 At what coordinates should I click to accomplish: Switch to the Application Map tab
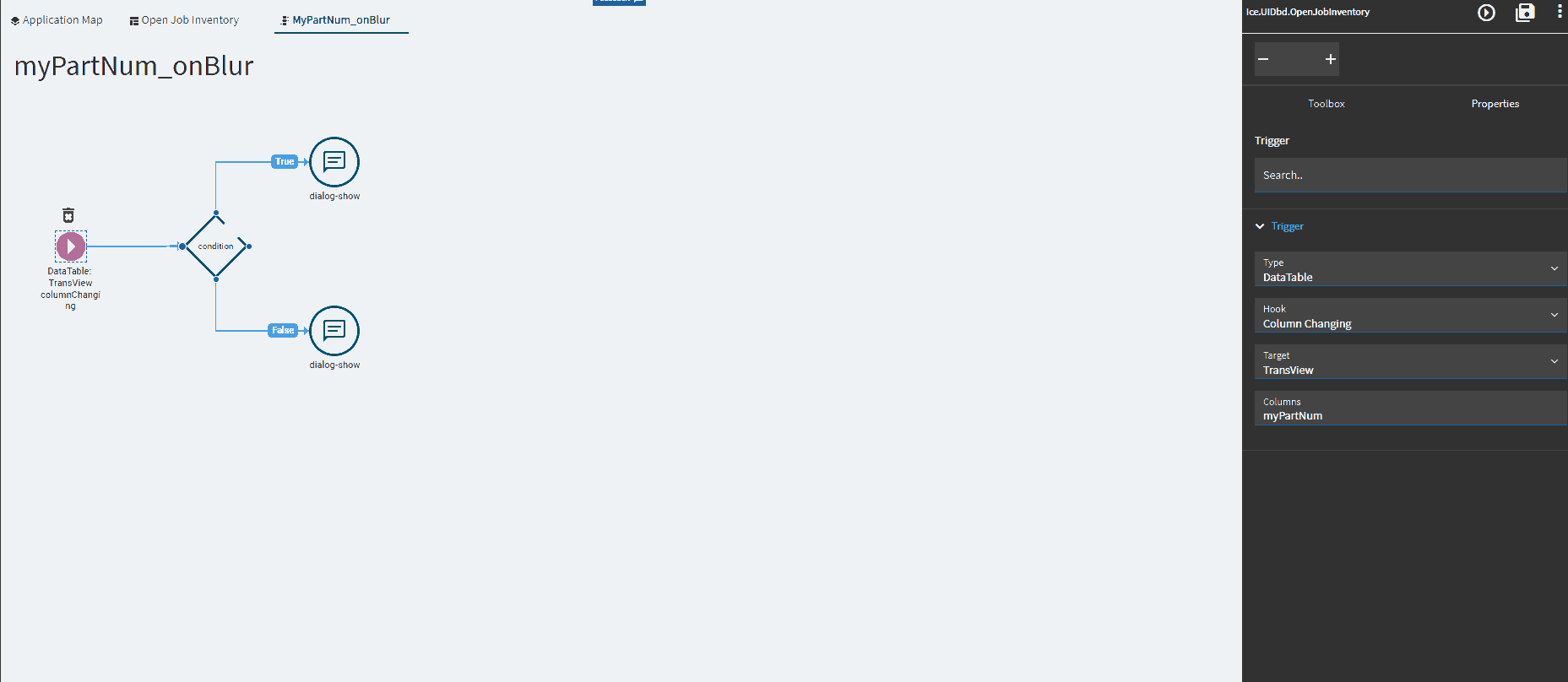[x=57, y=20]
